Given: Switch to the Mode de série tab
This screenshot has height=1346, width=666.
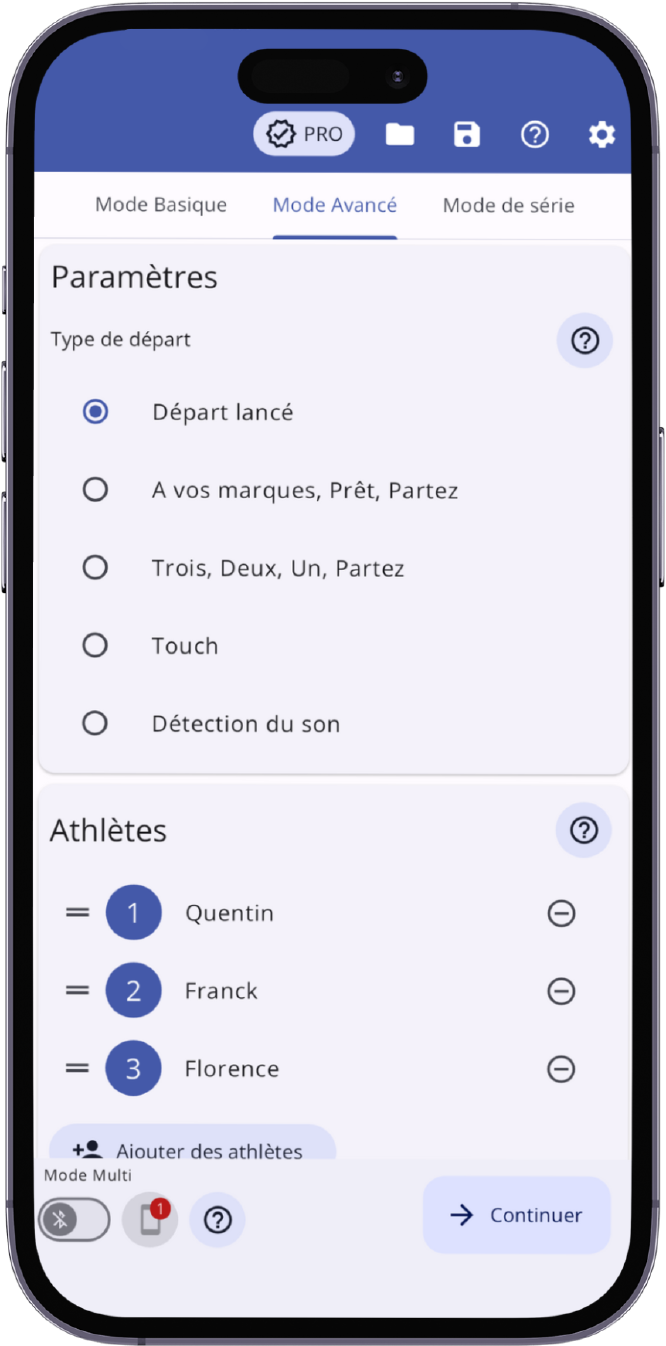Looking at the screenshot, I should [x=508, y=205].
